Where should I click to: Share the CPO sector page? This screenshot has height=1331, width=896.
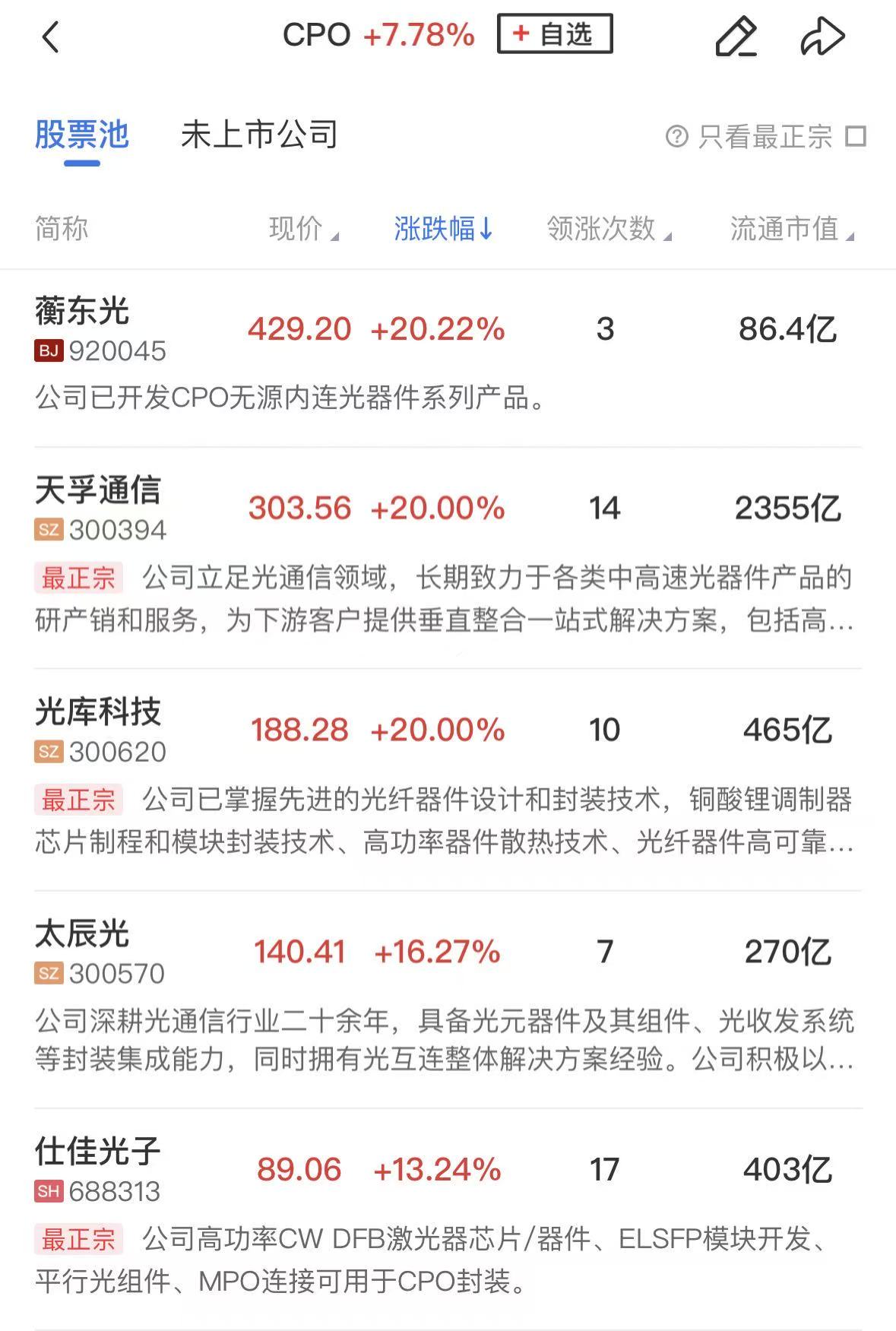tap(822, 36)
